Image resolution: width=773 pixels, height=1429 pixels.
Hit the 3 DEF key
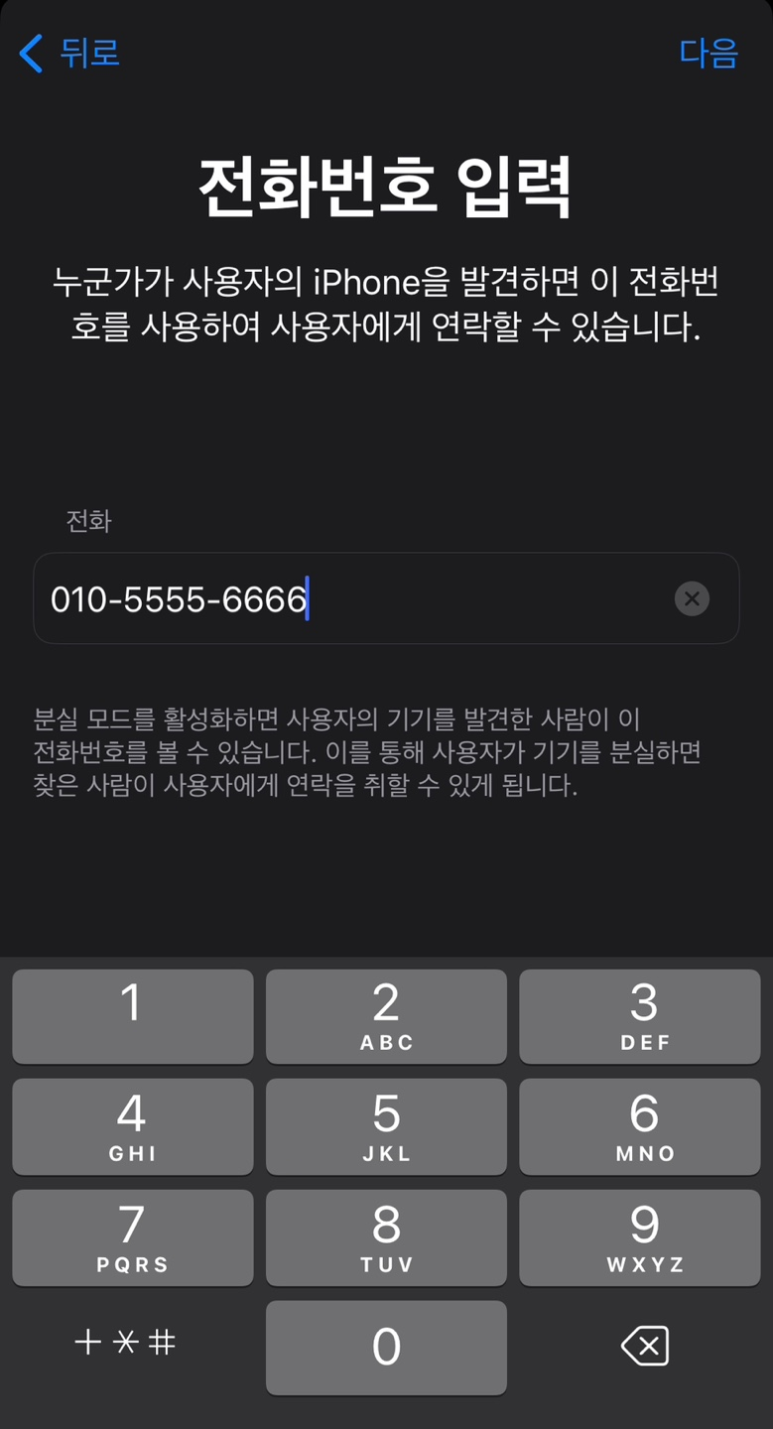(640, 1016)
